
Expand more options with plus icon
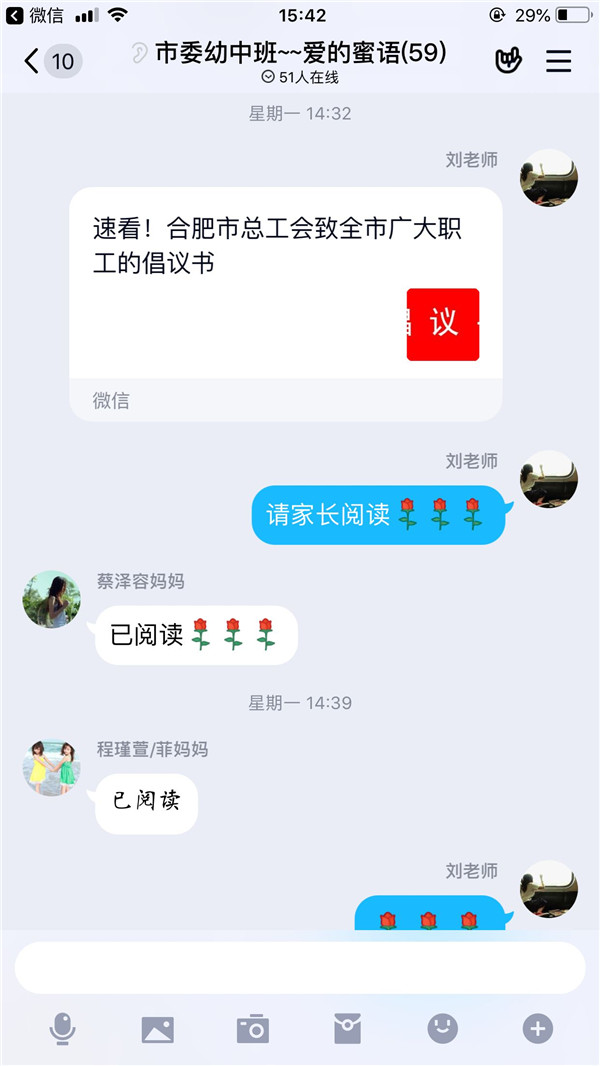point(537,1028)
